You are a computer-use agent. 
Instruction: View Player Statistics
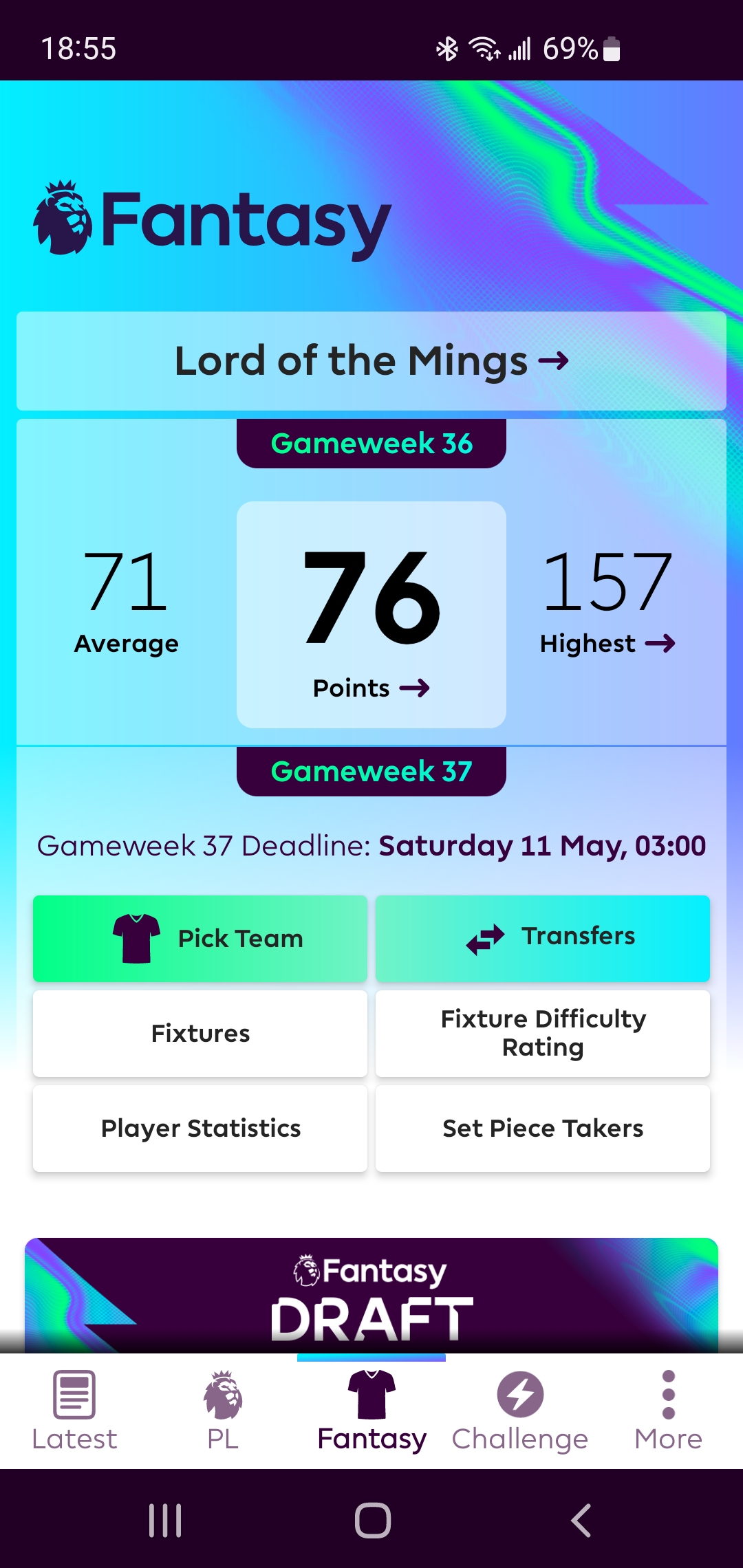click(200, 1129)
